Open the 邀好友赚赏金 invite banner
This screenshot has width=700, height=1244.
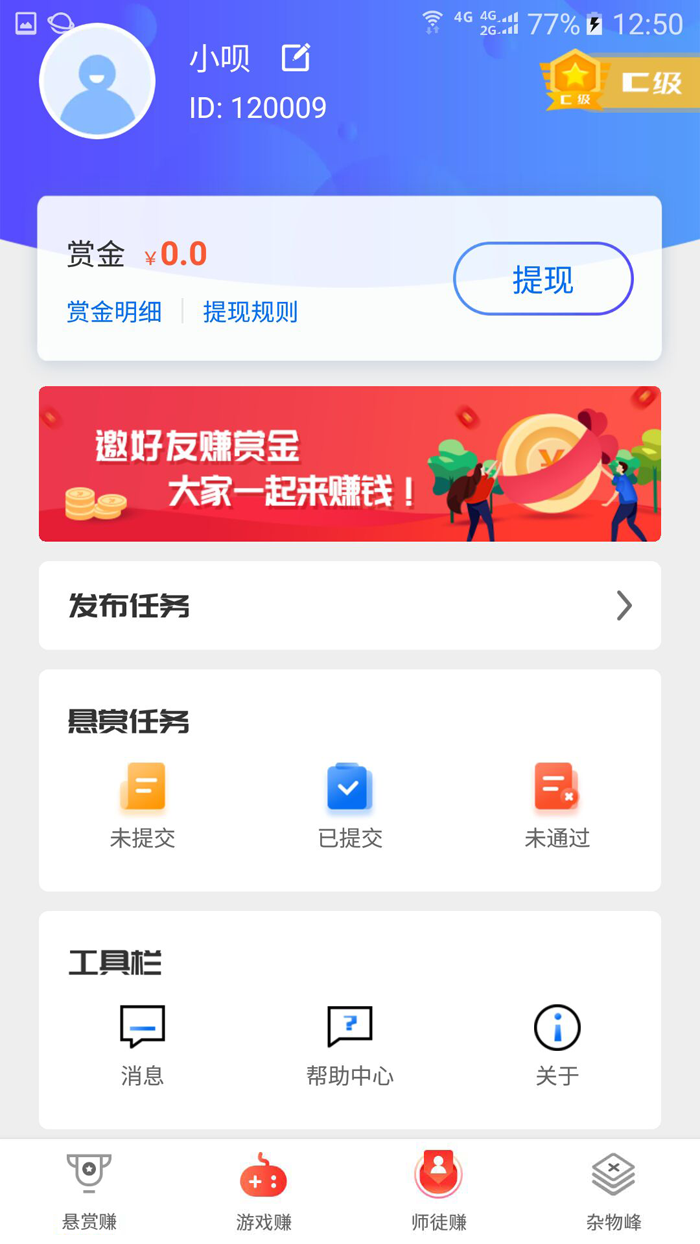pos(350,464)
